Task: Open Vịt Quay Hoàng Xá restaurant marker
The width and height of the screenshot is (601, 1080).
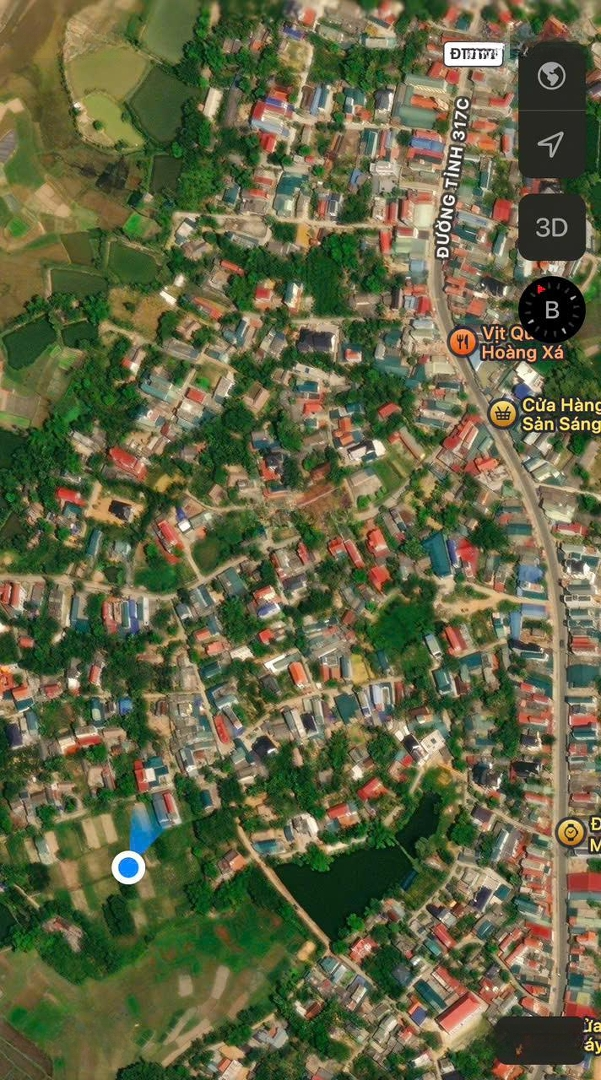Action: pyautogui.click(x=462, y=342)
